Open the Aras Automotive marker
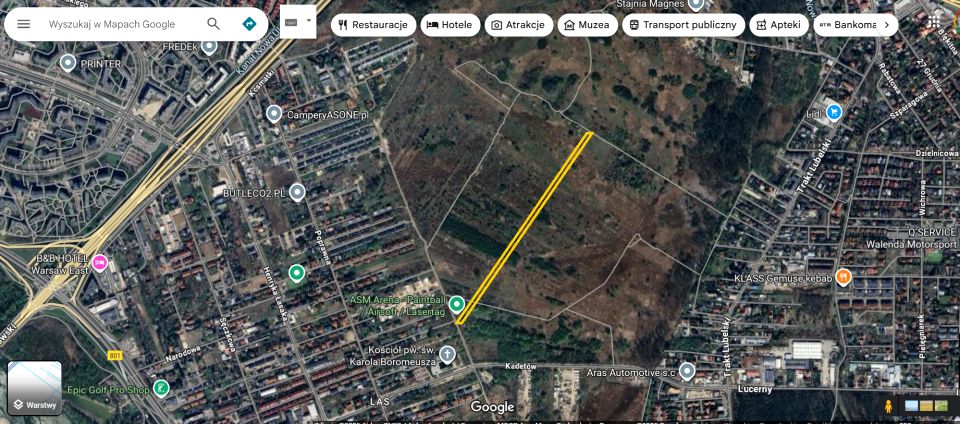Viewport: 960px width, 424px height. (688, 372)
